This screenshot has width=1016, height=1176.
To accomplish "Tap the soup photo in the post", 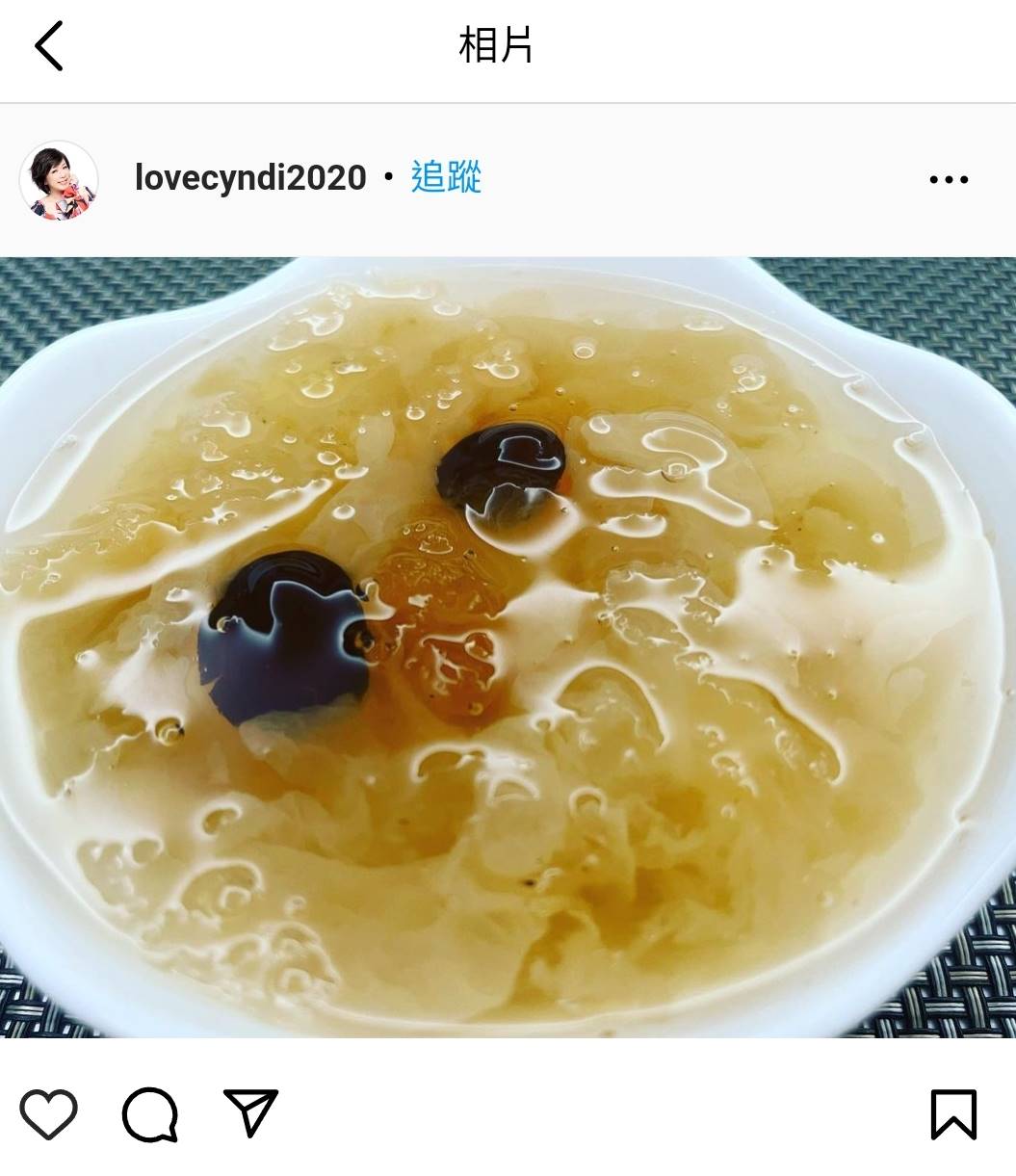I will pyautogui.click(x=508, y=645).
